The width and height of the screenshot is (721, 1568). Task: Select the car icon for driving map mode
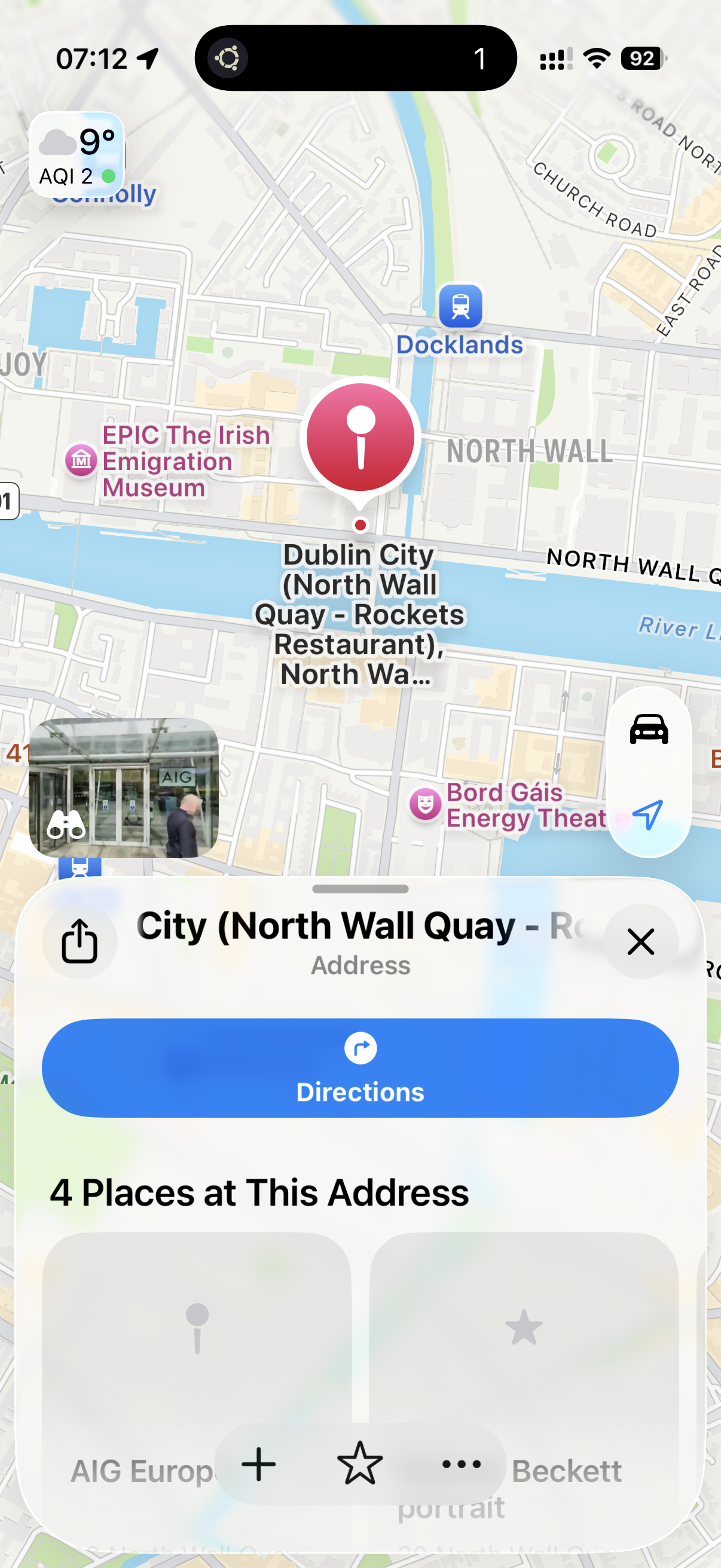(648, 730)
